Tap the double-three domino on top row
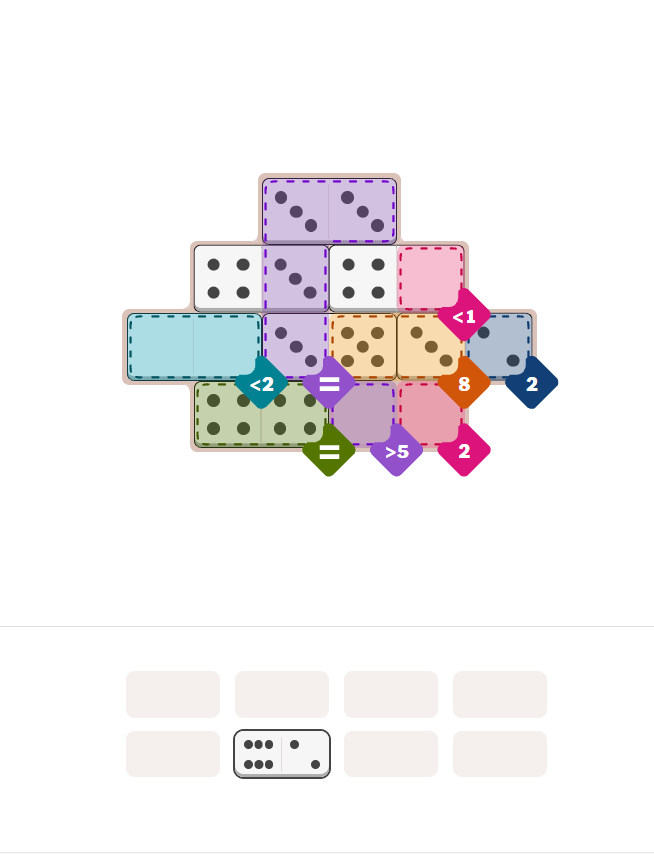 pos(329,211)
